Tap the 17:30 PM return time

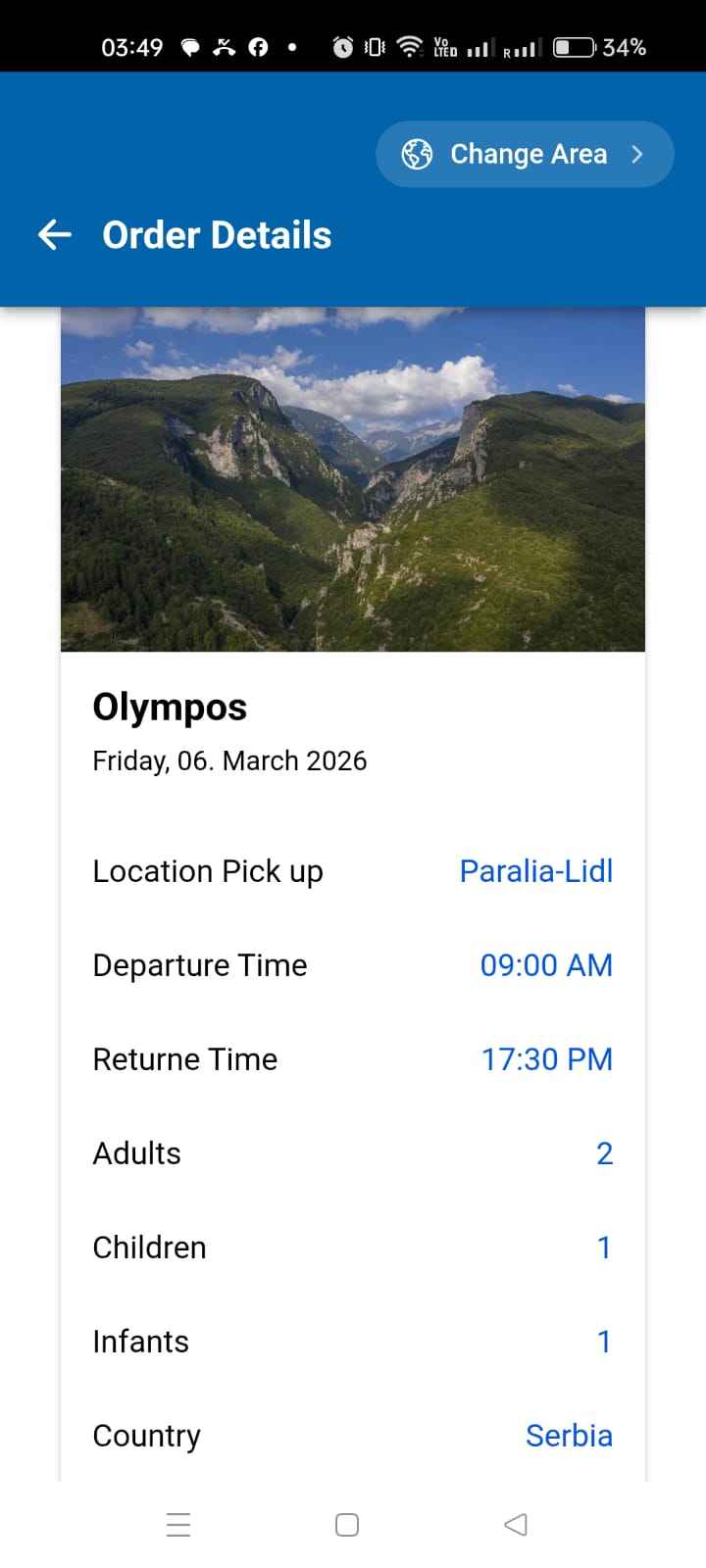(546, 1058)
